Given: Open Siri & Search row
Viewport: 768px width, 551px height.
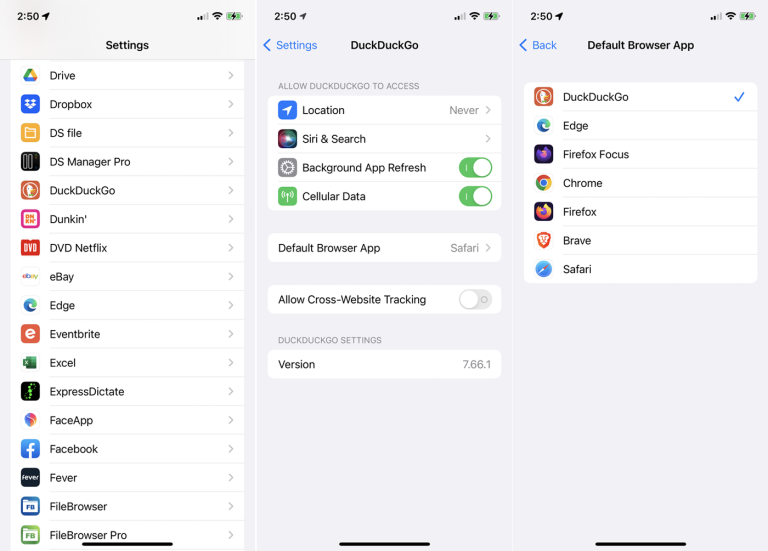Looking at the screenshot, I should click(x=384, y=139).
